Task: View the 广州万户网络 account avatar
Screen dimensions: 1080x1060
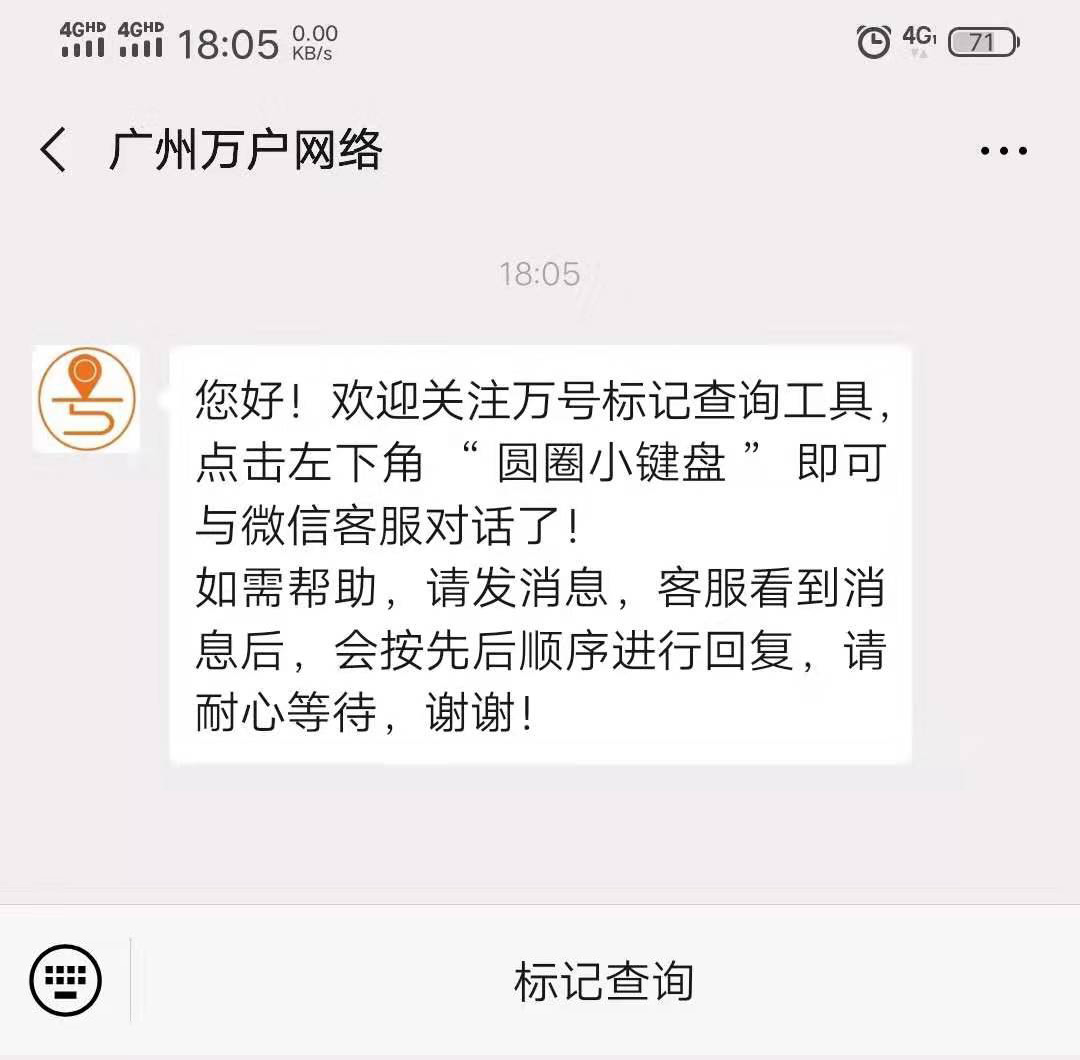Action: (86, 399)
